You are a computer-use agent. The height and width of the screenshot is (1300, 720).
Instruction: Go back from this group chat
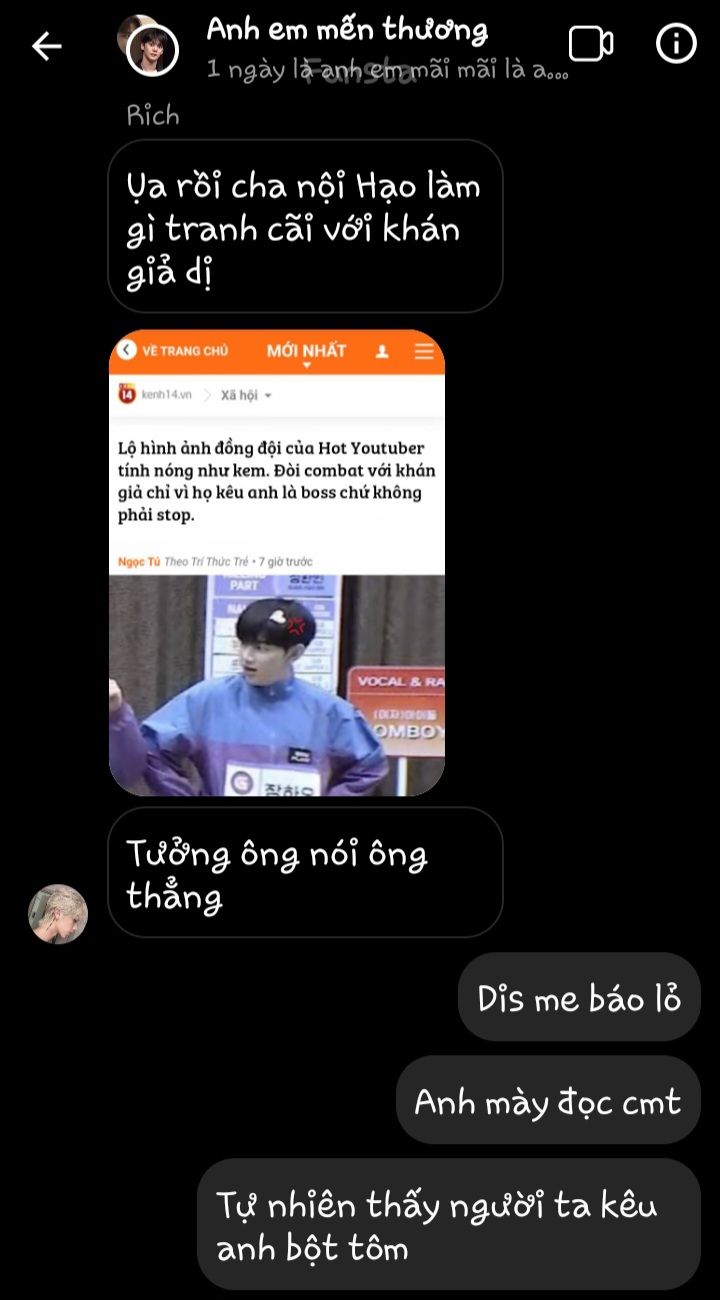[46, 46]
